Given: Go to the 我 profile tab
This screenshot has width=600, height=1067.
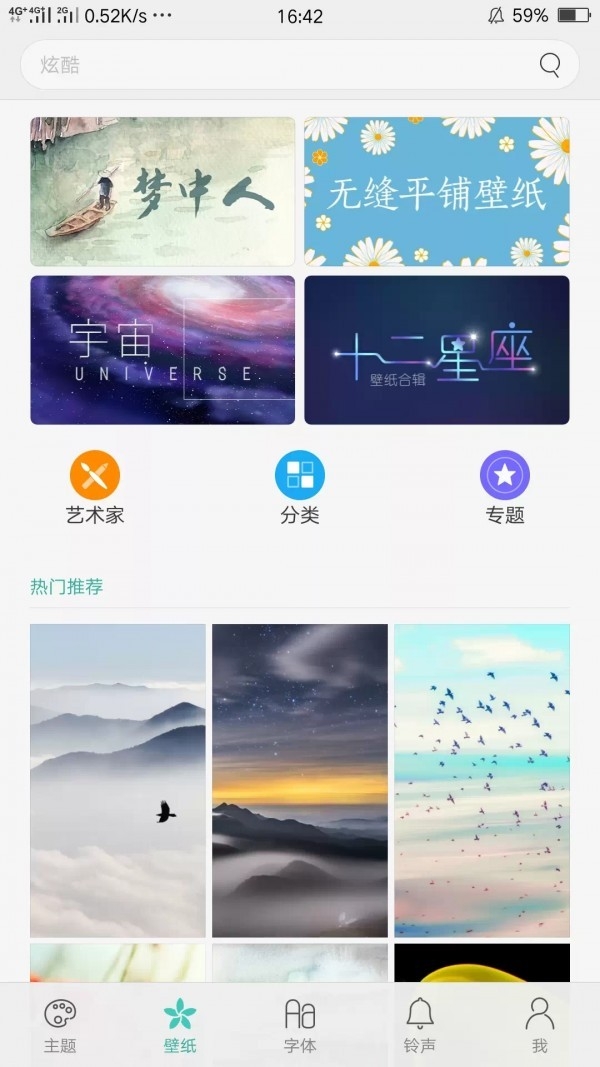Looking at the screenshot, I should coord(540,1026).
